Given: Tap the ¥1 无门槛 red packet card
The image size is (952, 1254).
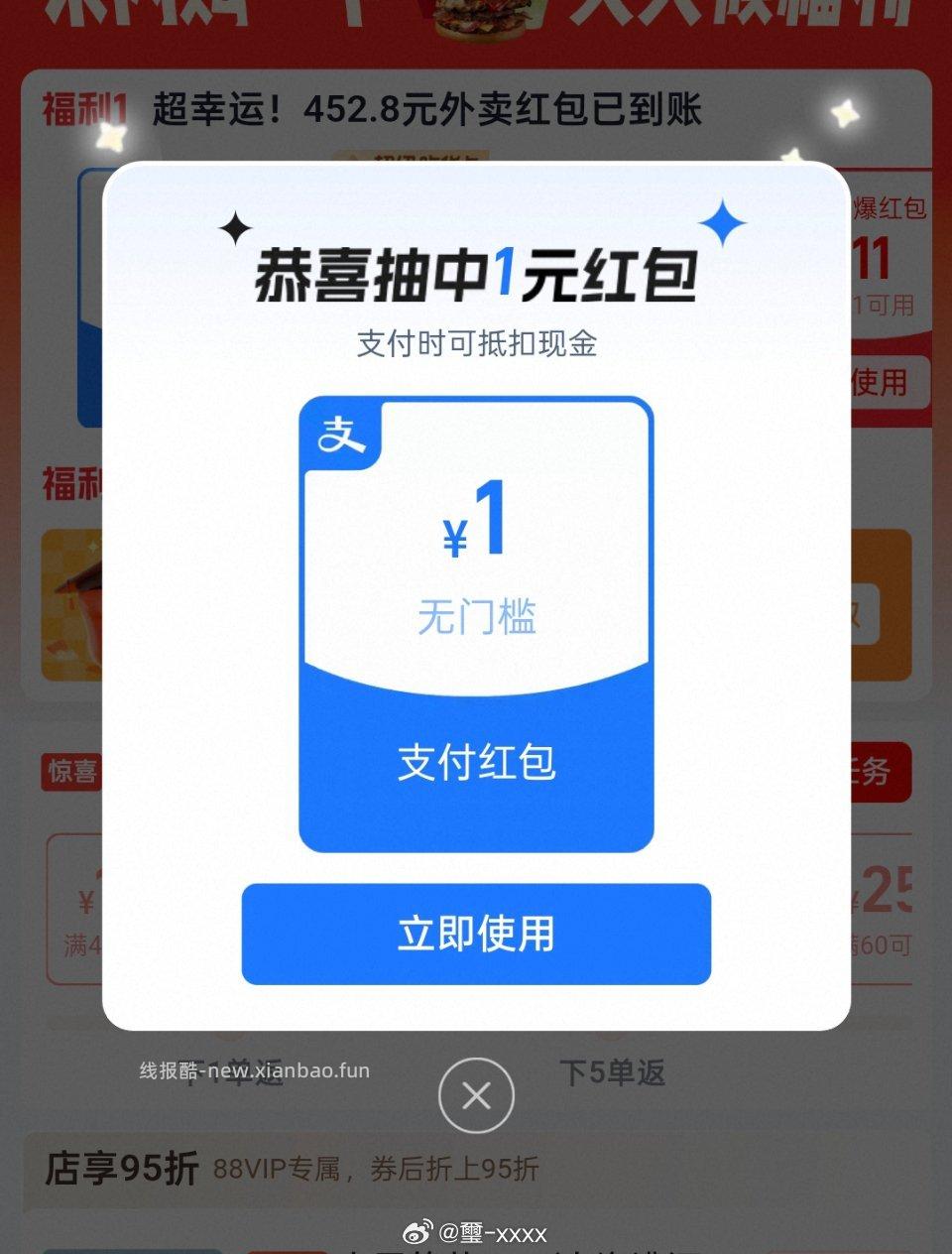Looking at the screenshot, I should 476,556.
